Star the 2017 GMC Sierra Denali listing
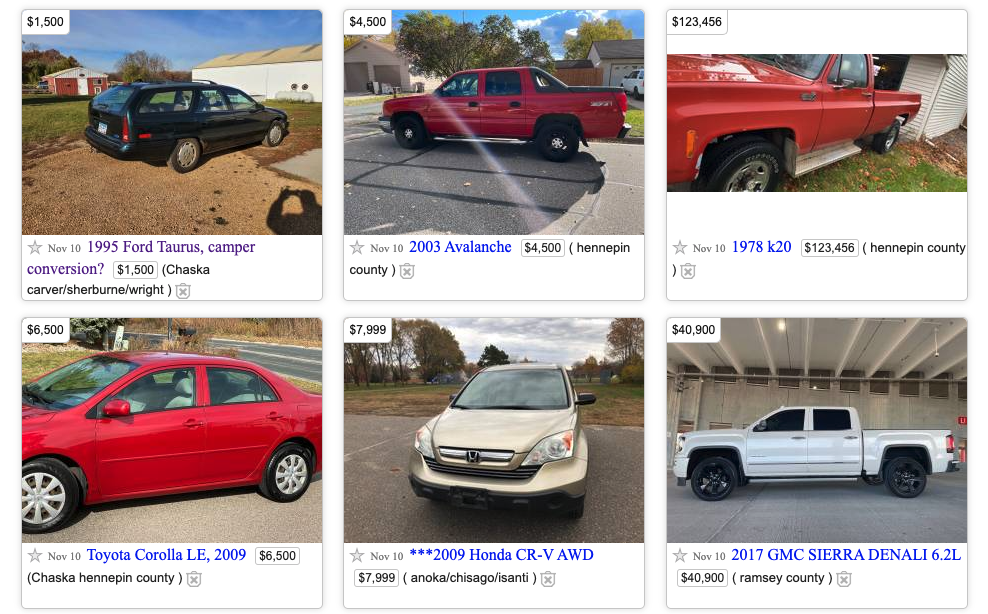988x614 pixels. point(680,555)
